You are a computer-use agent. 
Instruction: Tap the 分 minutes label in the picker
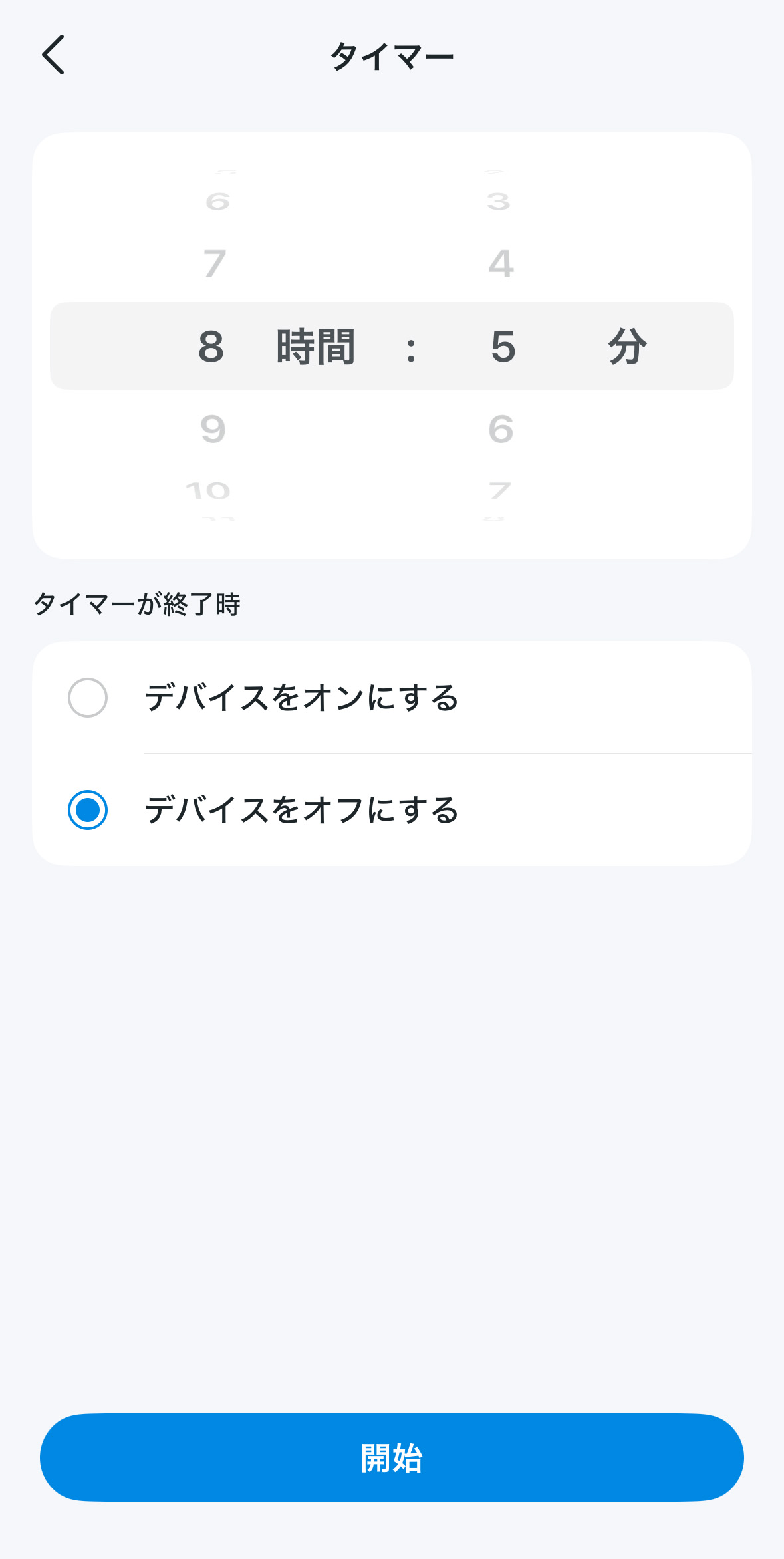tap(628, 346)
